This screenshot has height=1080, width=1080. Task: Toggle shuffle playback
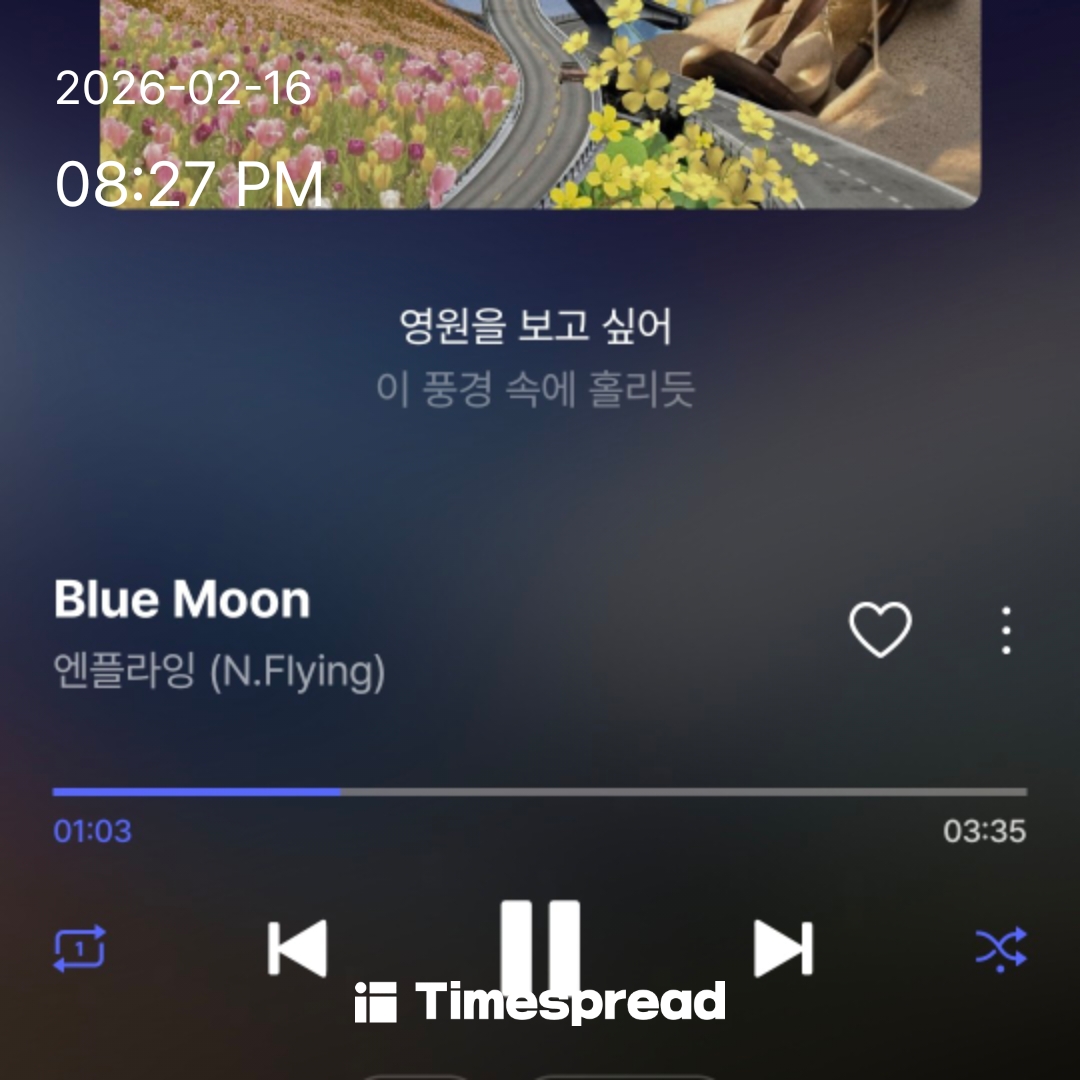(x=1001, y=948)
